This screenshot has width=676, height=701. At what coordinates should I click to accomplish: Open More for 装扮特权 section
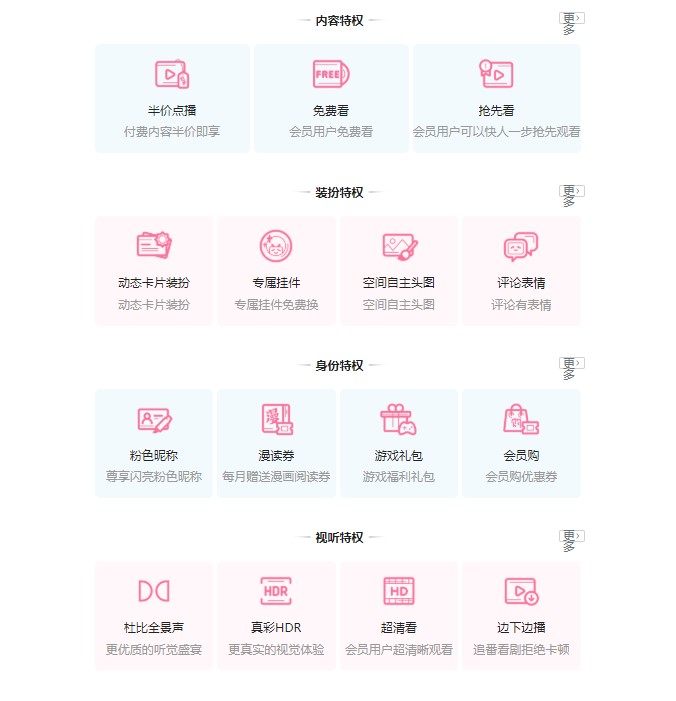(571, 194)
